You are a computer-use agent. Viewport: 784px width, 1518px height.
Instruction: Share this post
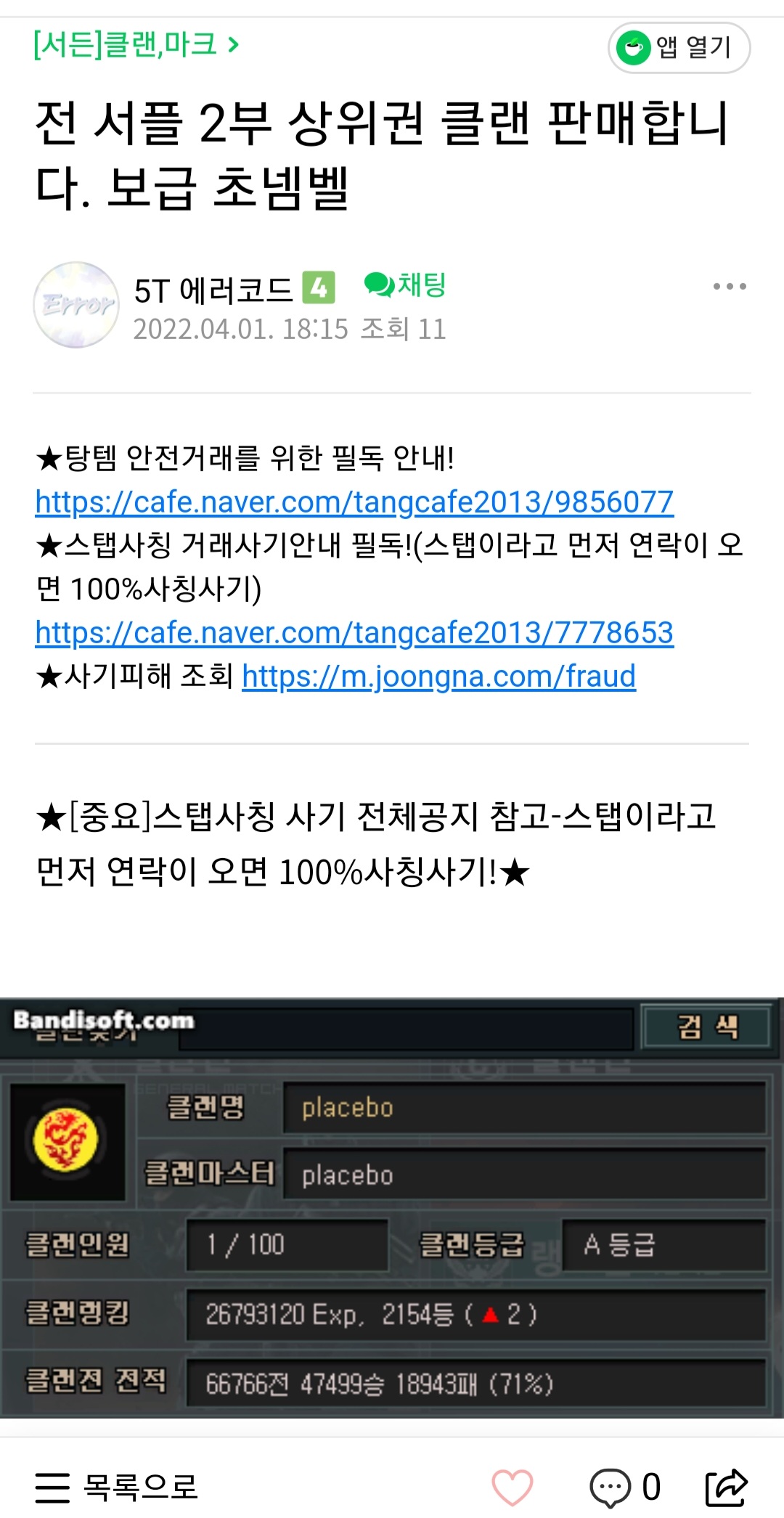[726, 1487]
